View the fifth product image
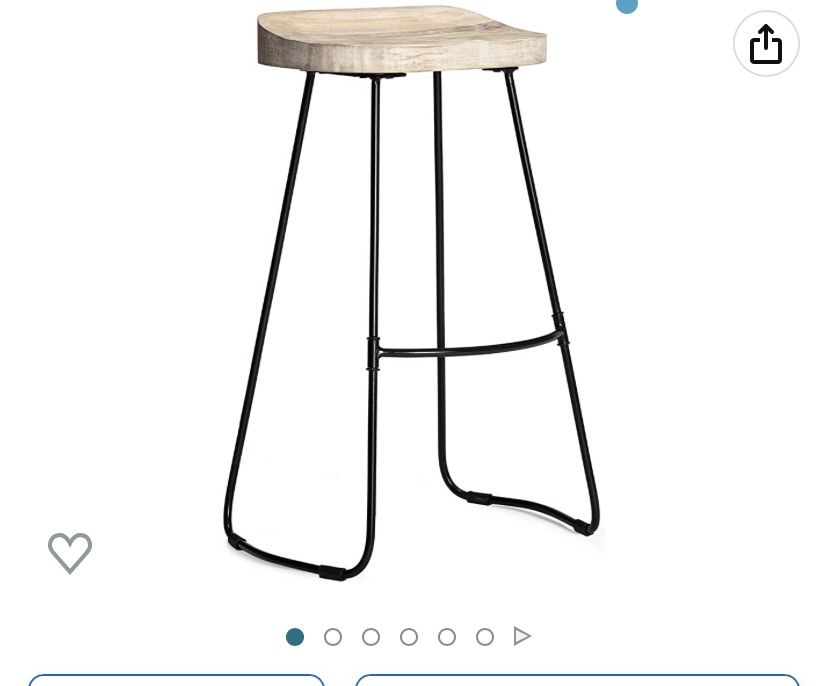The image size is (828, 686). tap(447, 637)
